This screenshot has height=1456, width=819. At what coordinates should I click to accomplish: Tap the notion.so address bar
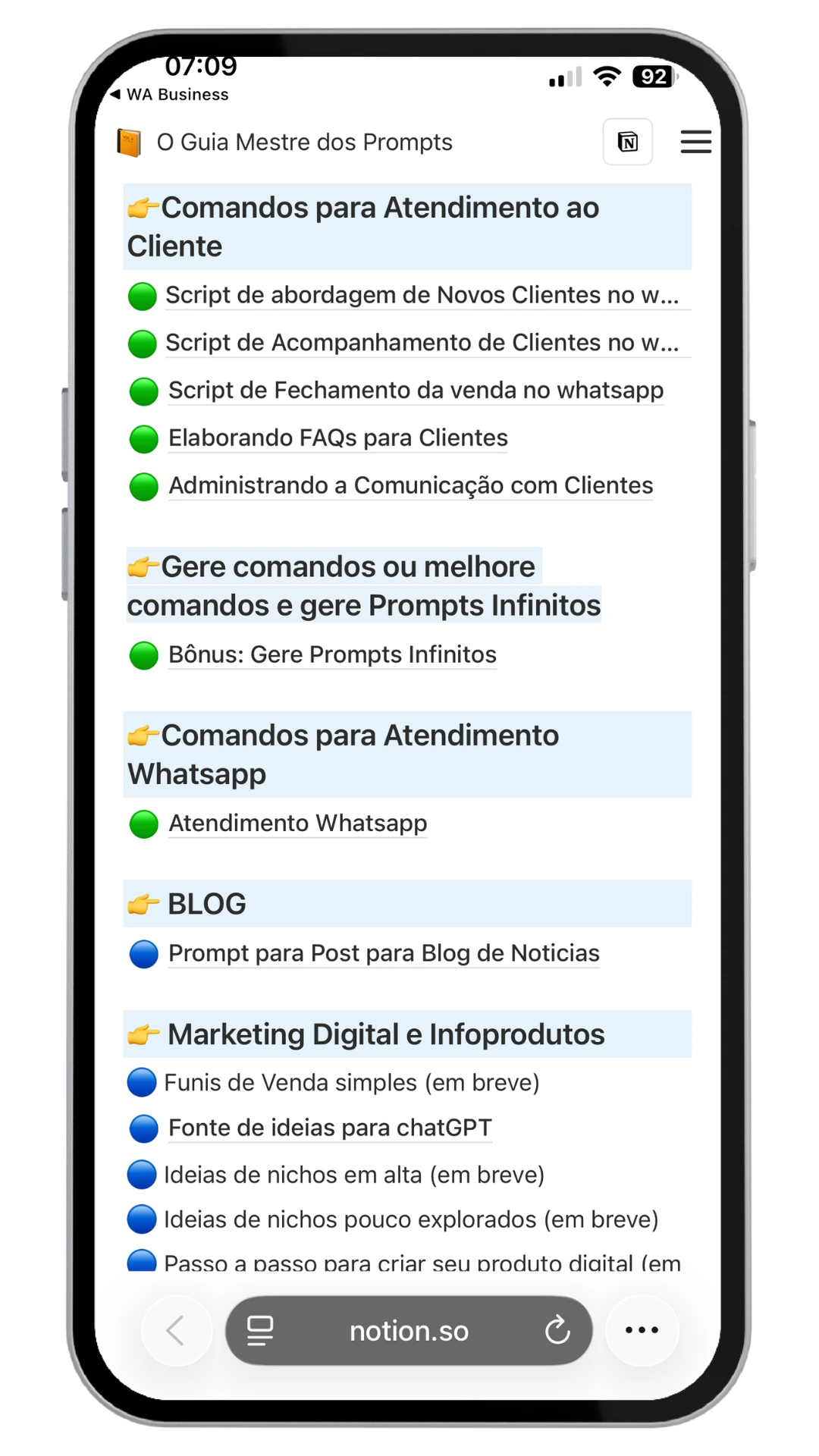pyautogui.click(x=409, y=1331)
